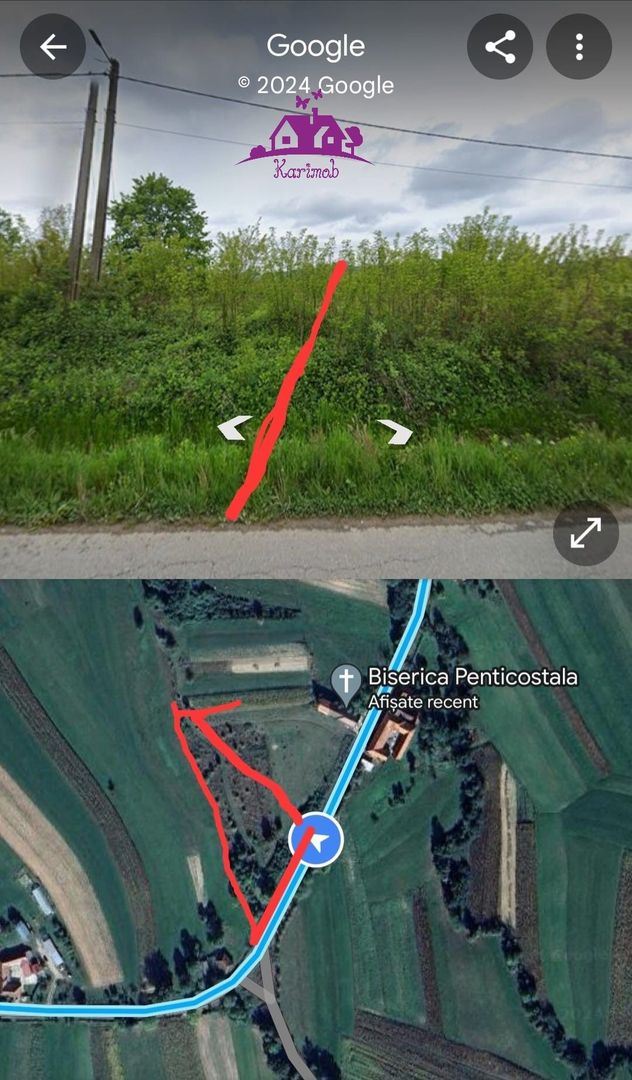
Task: Move right along the street
Action: [x=395, y=431]
